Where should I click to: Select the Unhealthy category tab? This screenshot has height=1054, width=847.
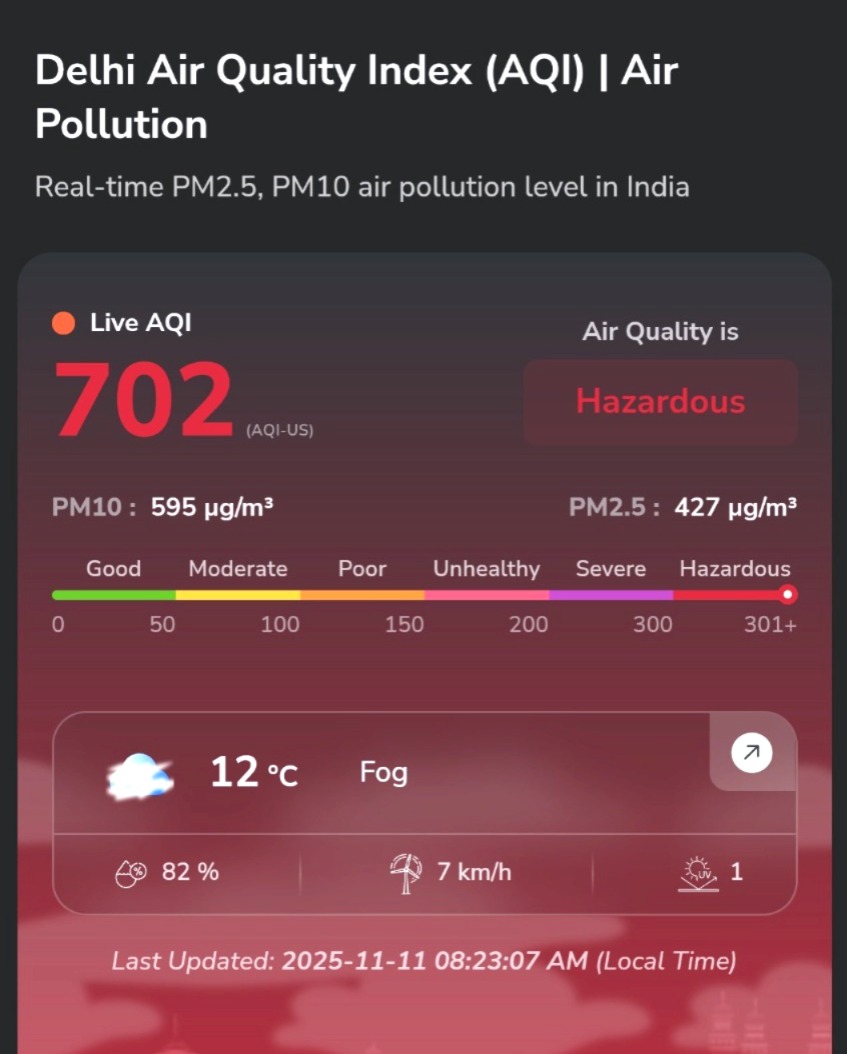pos(486,568)
